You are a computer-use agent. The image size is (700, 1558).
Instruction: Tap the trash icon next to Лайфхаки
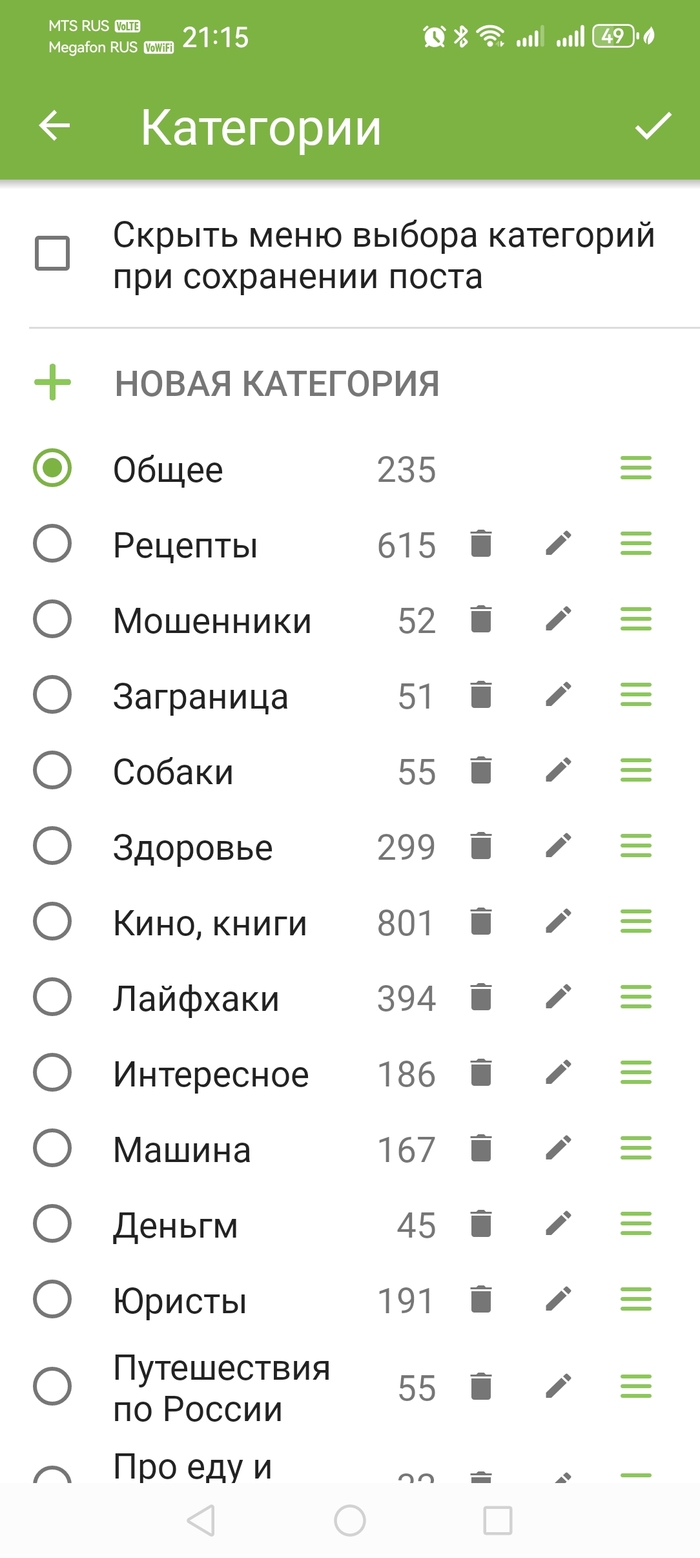click(x=481, y=997)
